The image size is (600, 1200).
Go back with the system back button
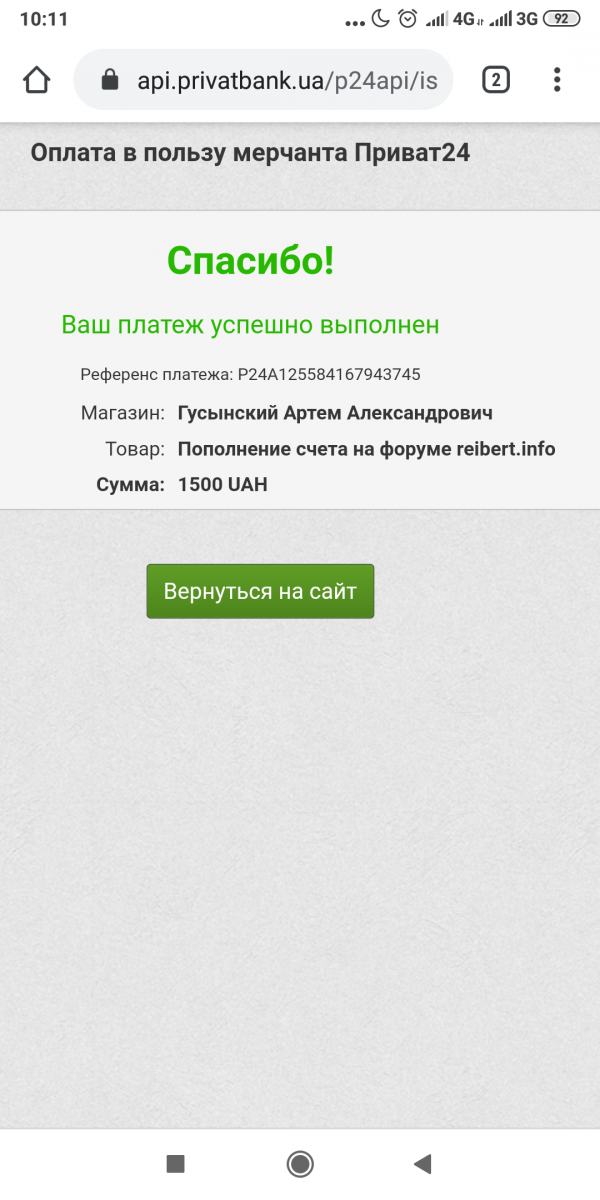tap(422, 1163)
